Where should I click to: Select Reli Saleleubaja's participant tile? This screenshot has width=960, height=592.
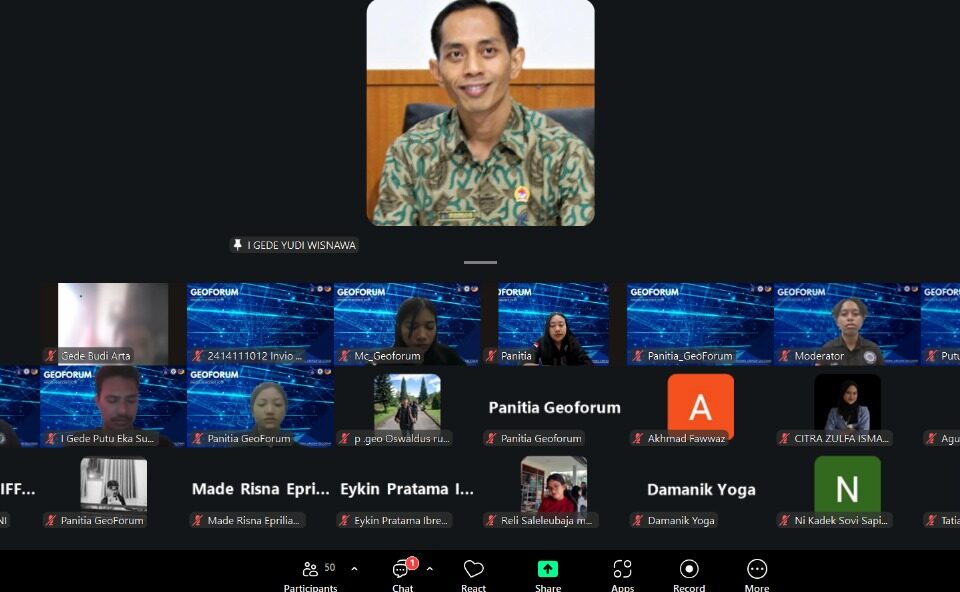(553, 487)
